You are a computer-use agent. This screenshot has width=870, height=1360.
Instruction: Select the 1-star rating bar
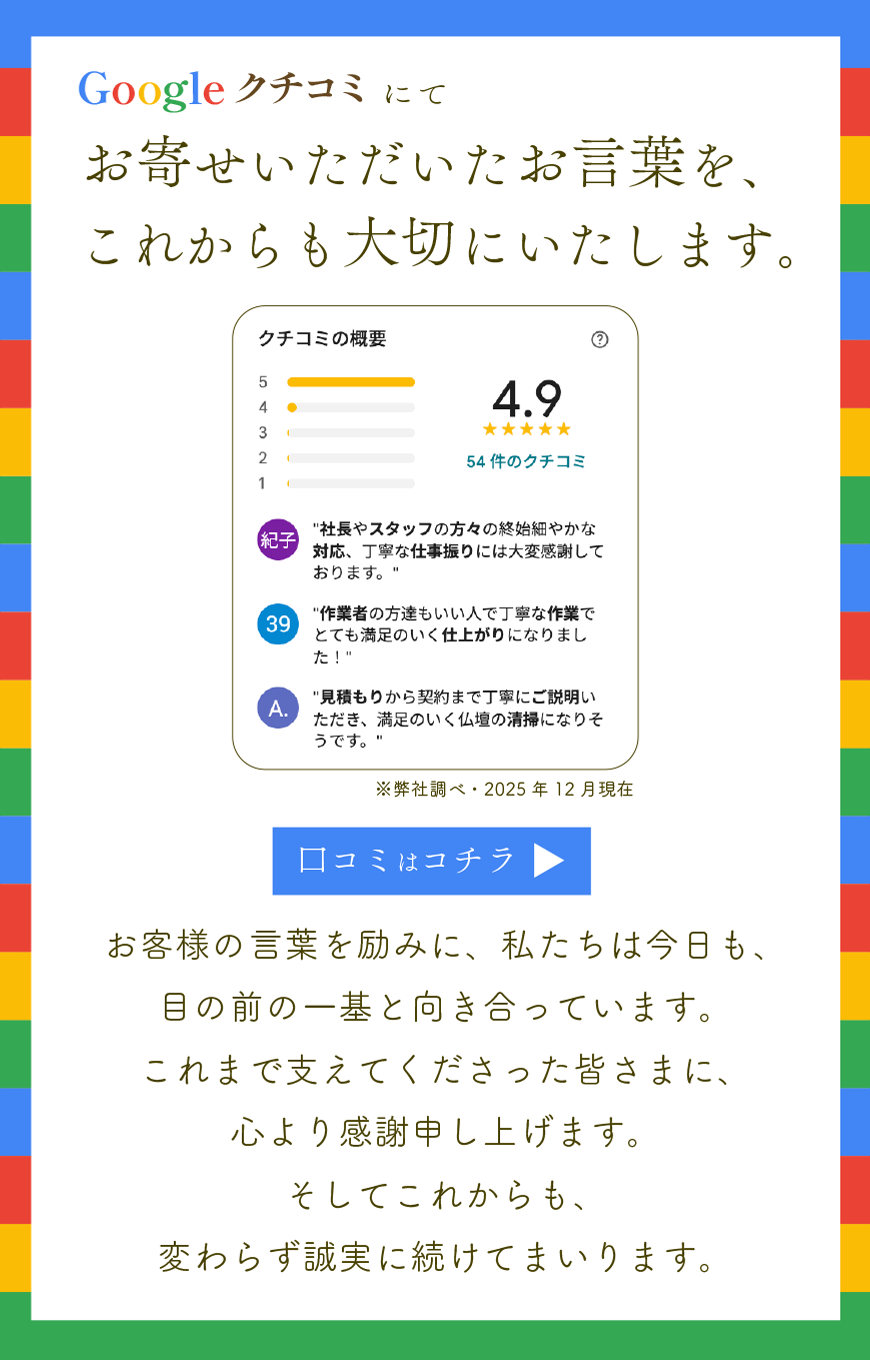click(x=351, y=484)
